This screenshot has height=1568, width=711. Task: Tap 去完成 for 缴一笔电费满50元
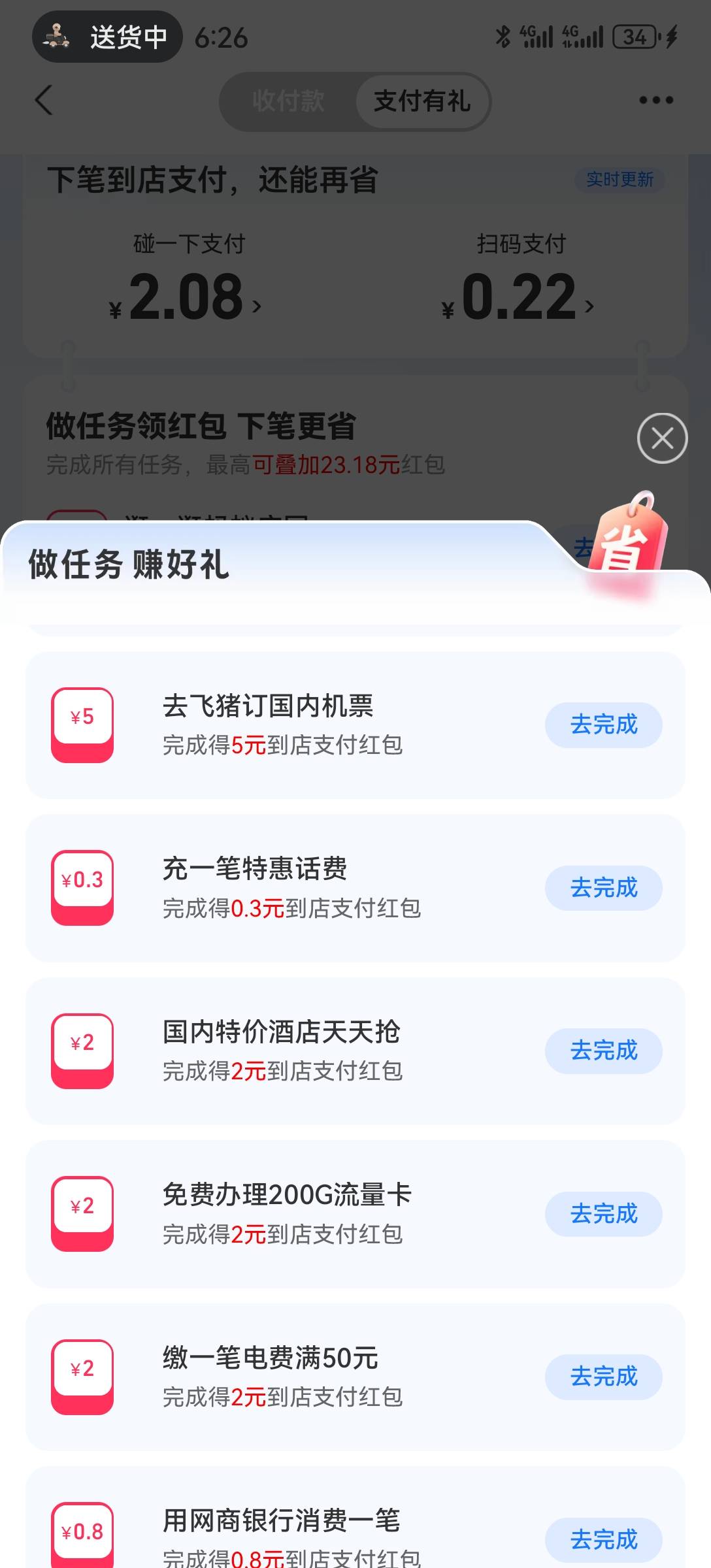(604, 1377)
